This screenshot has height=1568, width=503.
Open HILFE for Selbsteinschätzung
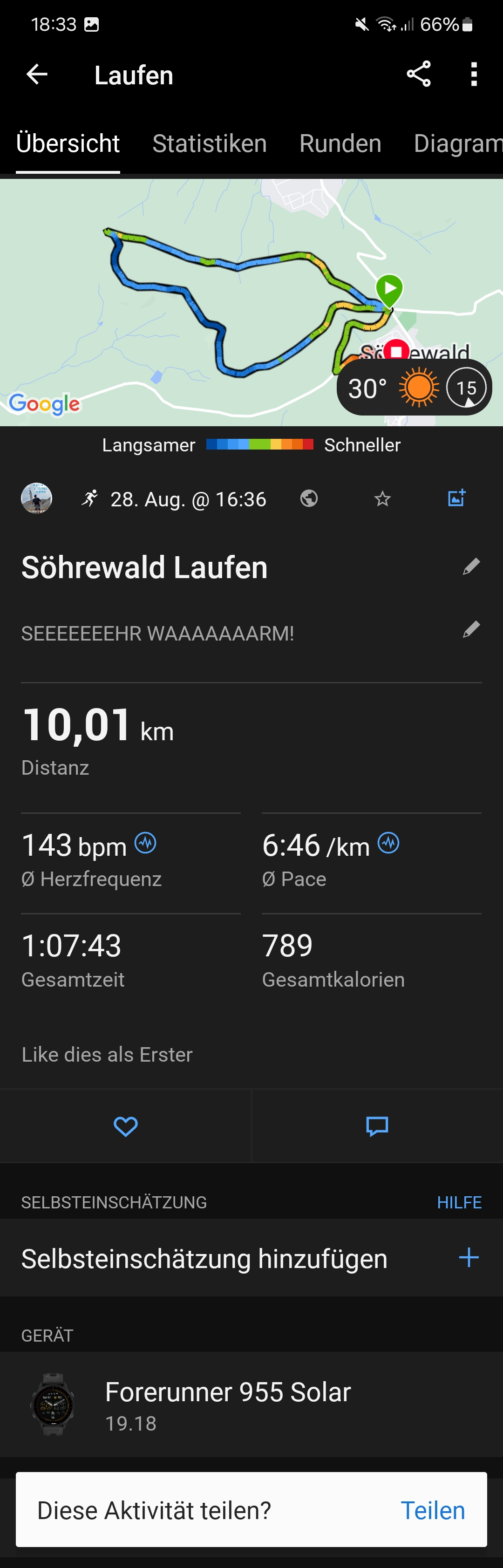coord(459,1202)
